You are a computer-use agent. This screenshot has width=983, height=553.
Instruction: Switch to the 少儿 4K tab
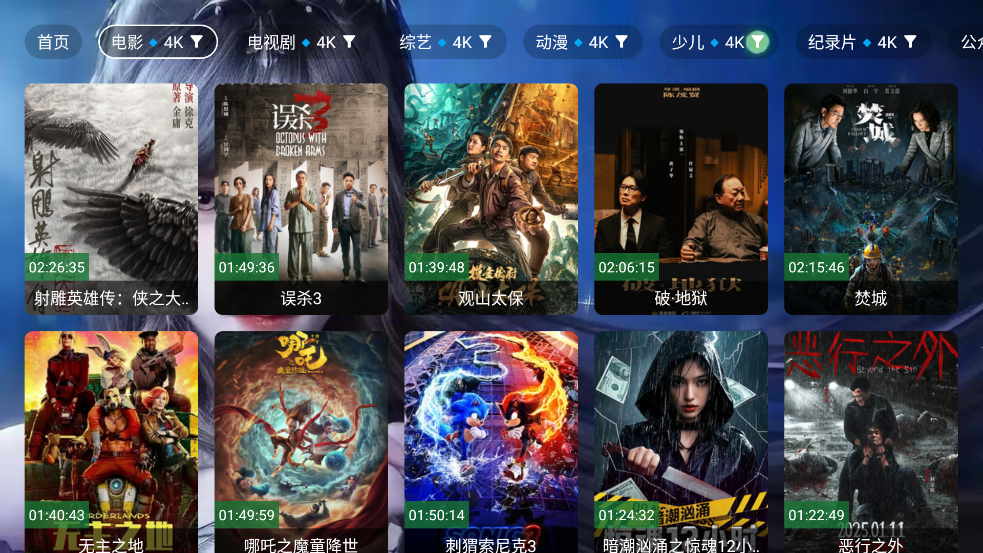tap(717, 42)
